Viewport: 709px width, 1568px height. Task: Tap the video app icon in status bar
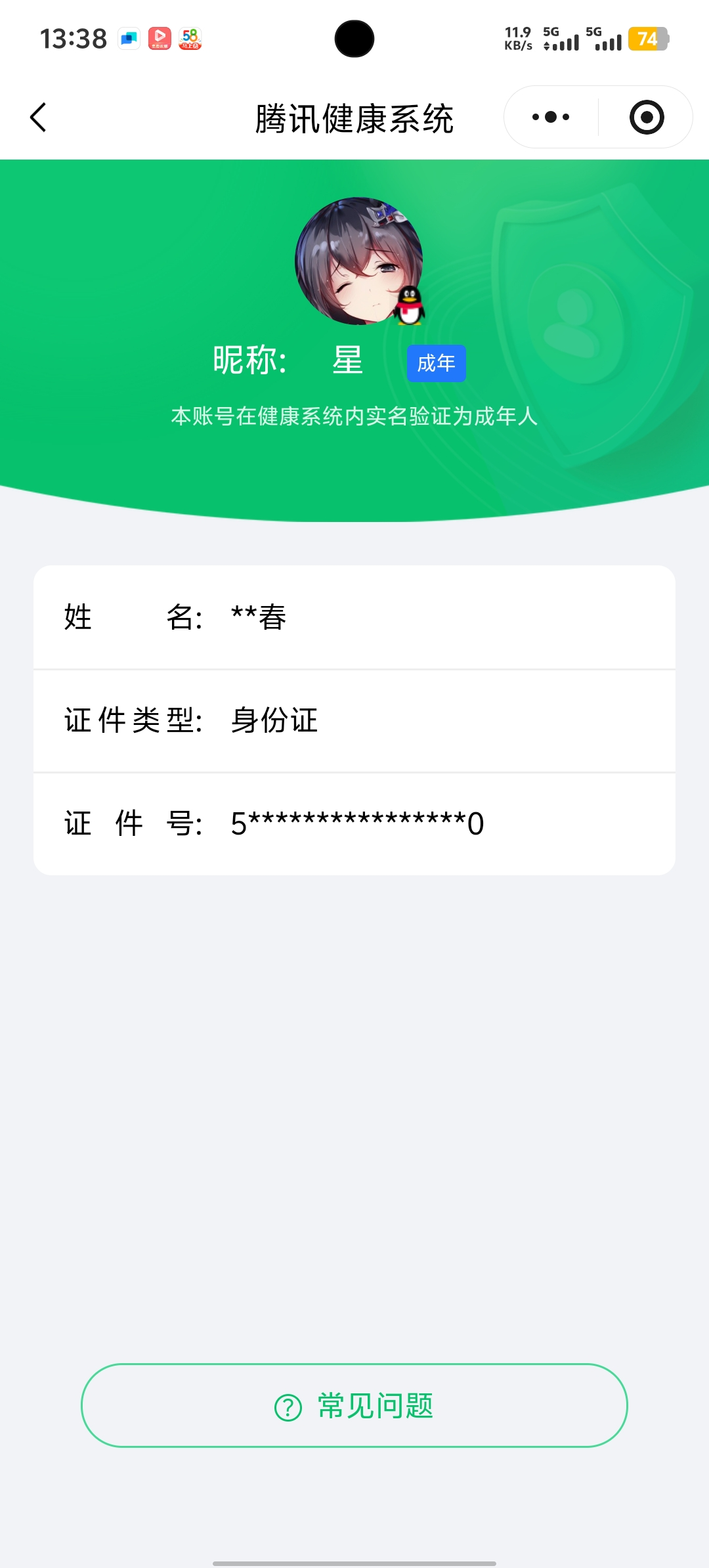[x=159, y=38]
